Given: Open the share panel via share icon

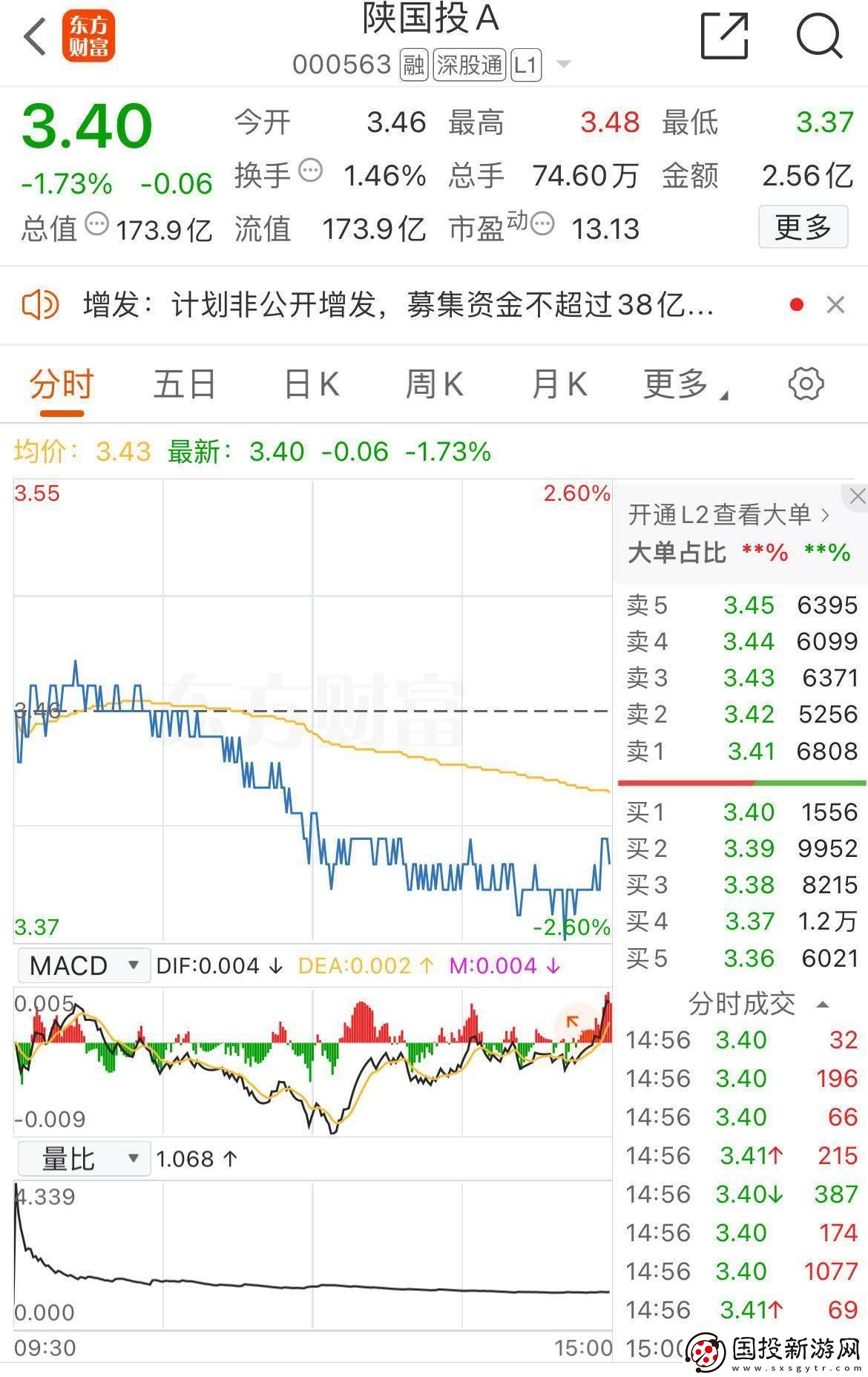Looking at the screenshot, I should click(723, 36).
